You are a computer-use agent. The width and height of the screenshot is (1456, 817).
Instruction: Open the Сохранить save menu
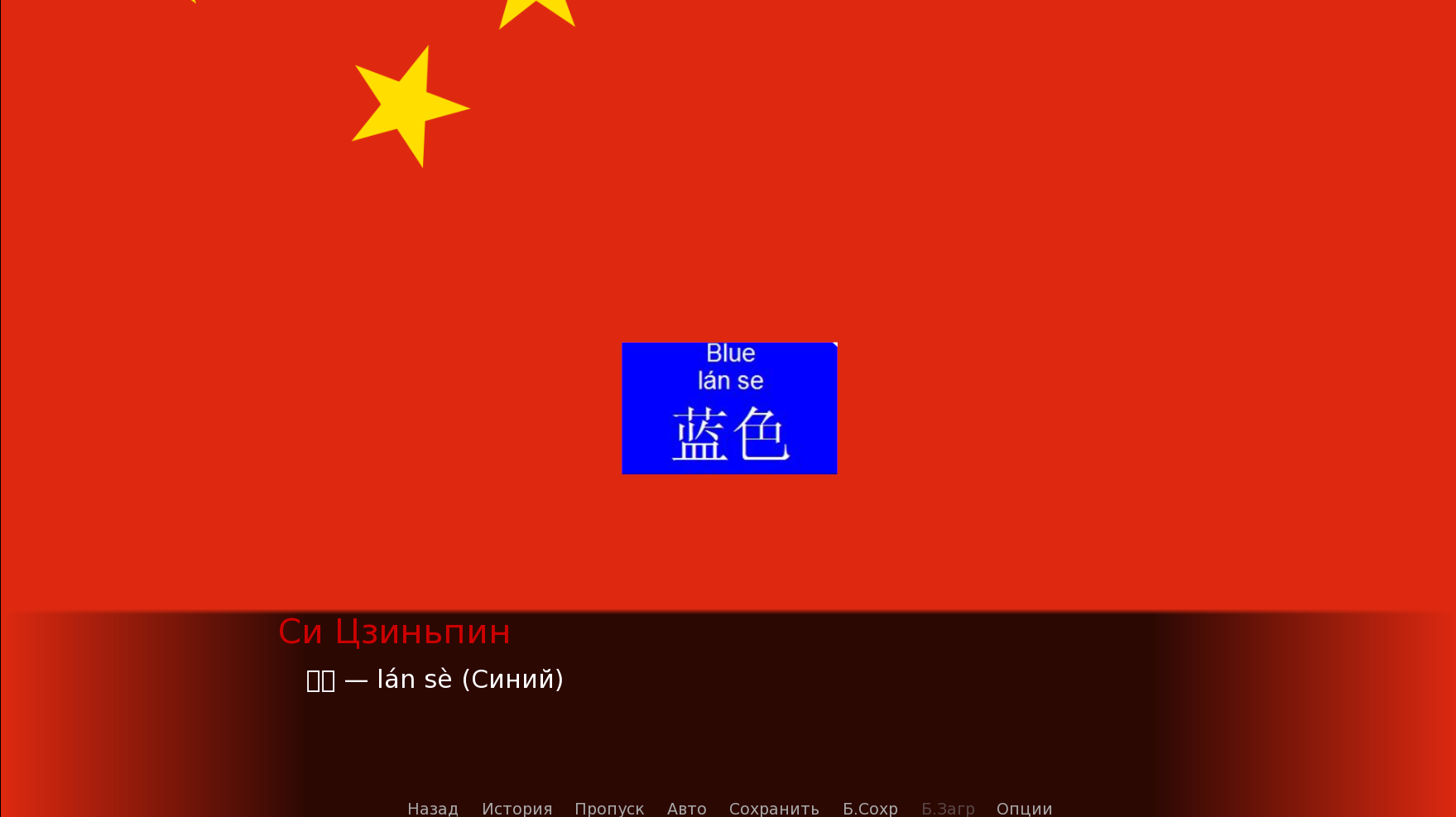(774, 808)
